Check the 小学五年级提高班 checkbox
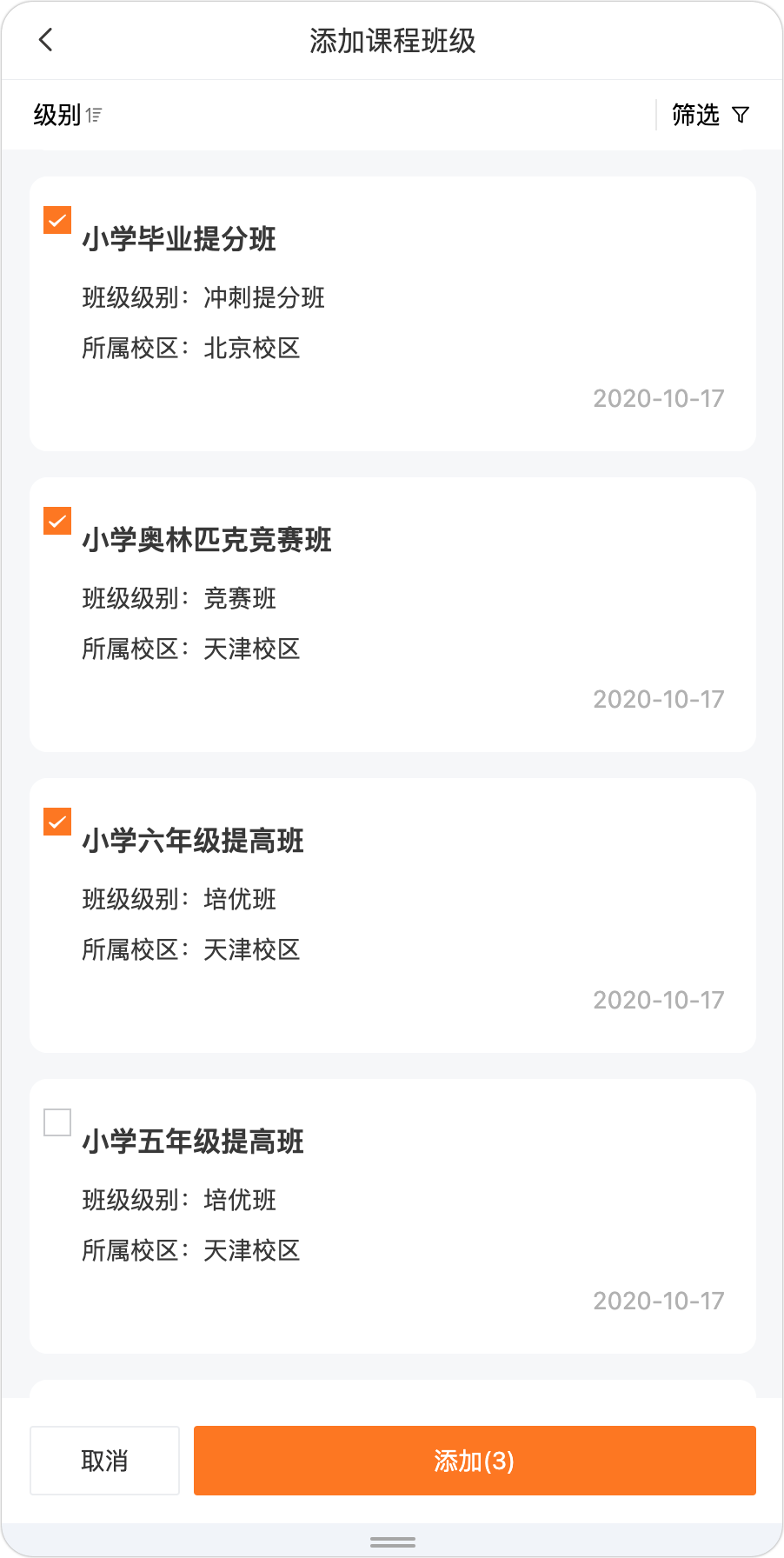Viewport: 784px width, 1558px height. click(x=57, y=1123)
